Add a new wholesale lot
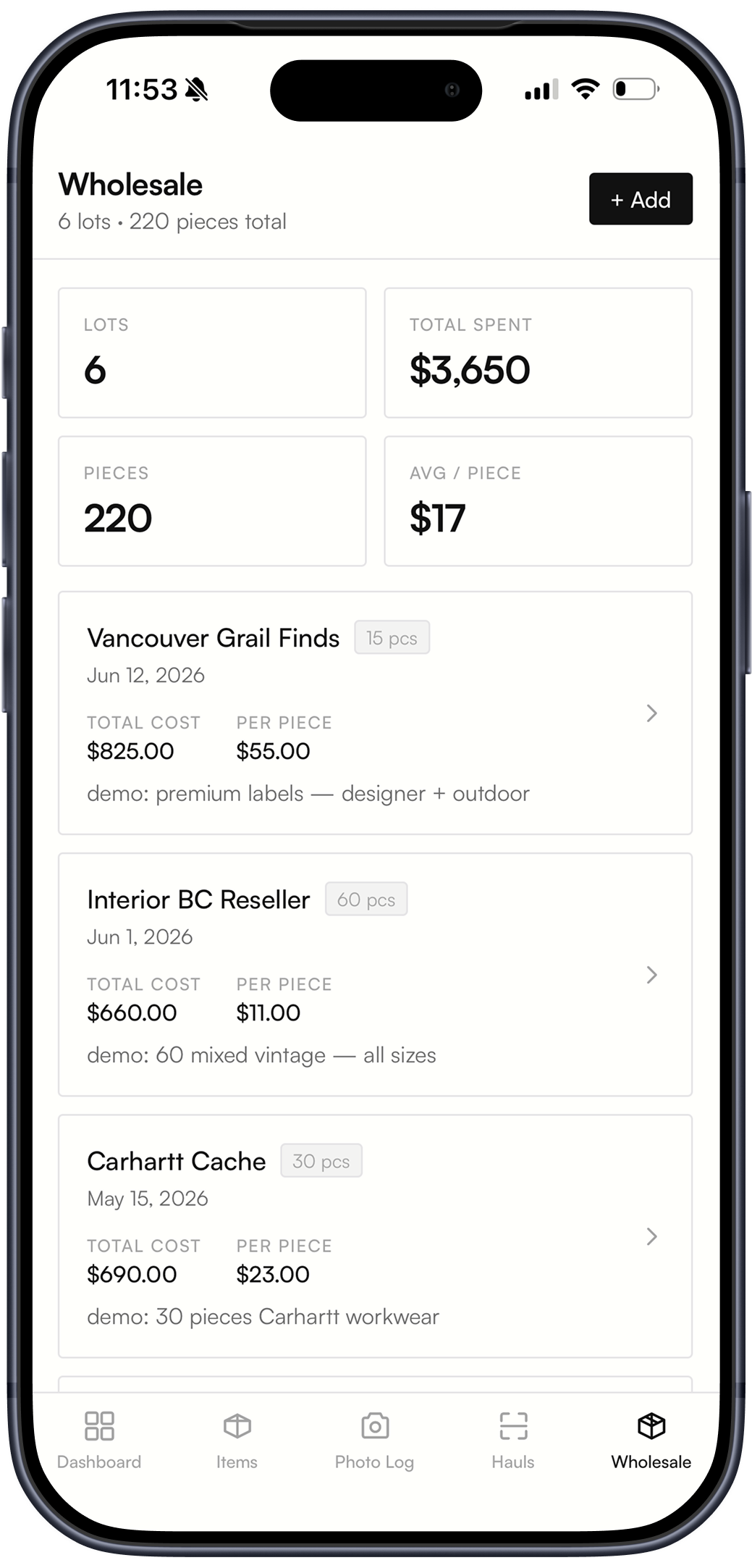 coord(641,199)
